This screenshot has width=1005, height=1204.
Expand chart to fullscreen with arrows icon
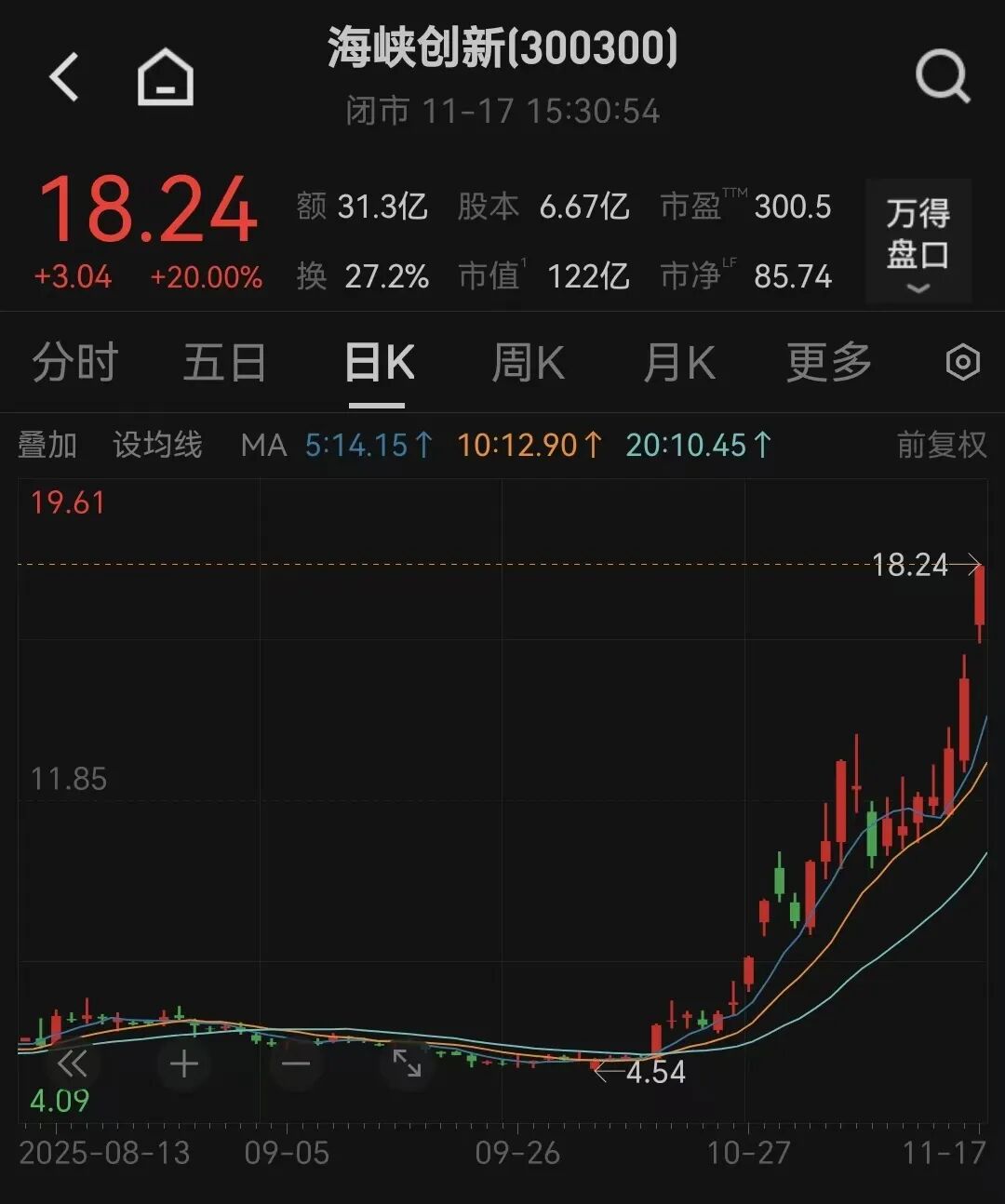(407, 1064)
